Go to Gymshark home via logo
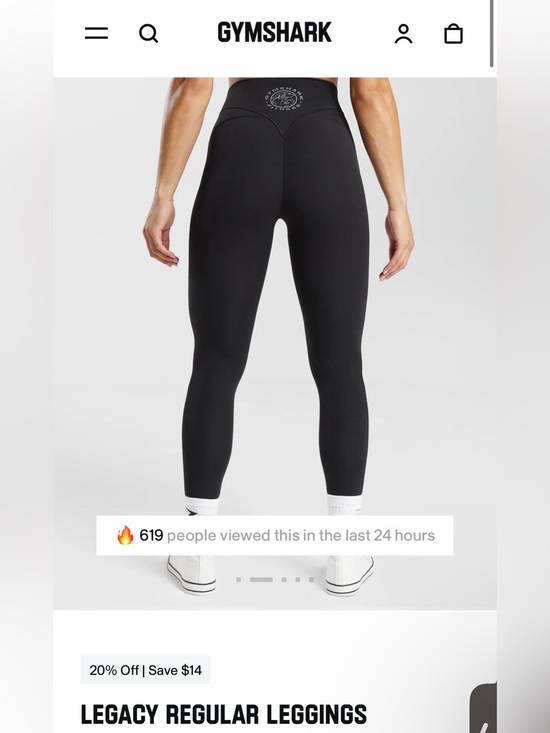This screenshot has width=550, height=733. pos(274,32)
